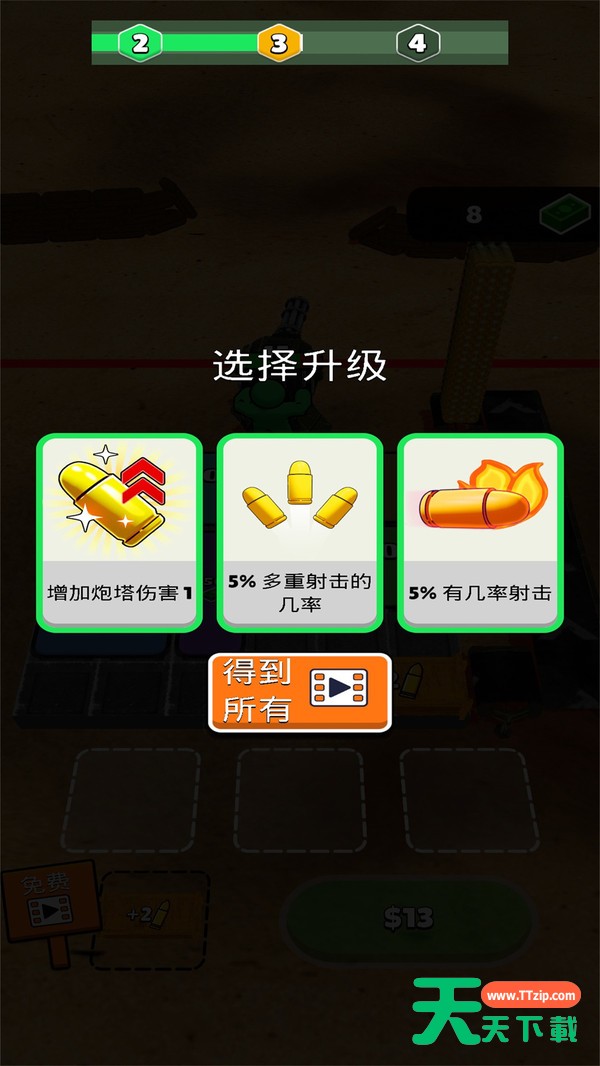Choose the 5% 多重射击的几率 upgrade card
Image resolution: width=600 pixels, height=1066 pixels.
(x=299, y=532)
